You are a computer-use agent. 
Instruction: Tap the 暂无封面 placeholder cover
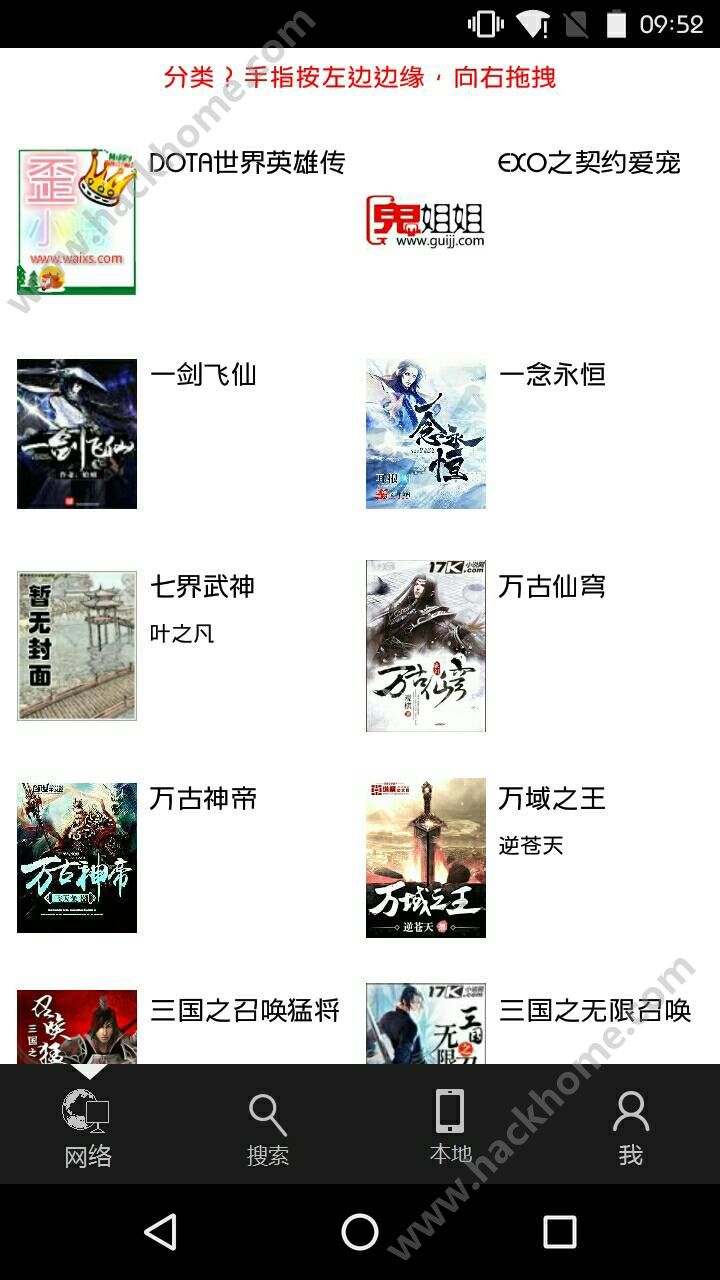coord(77,645)
